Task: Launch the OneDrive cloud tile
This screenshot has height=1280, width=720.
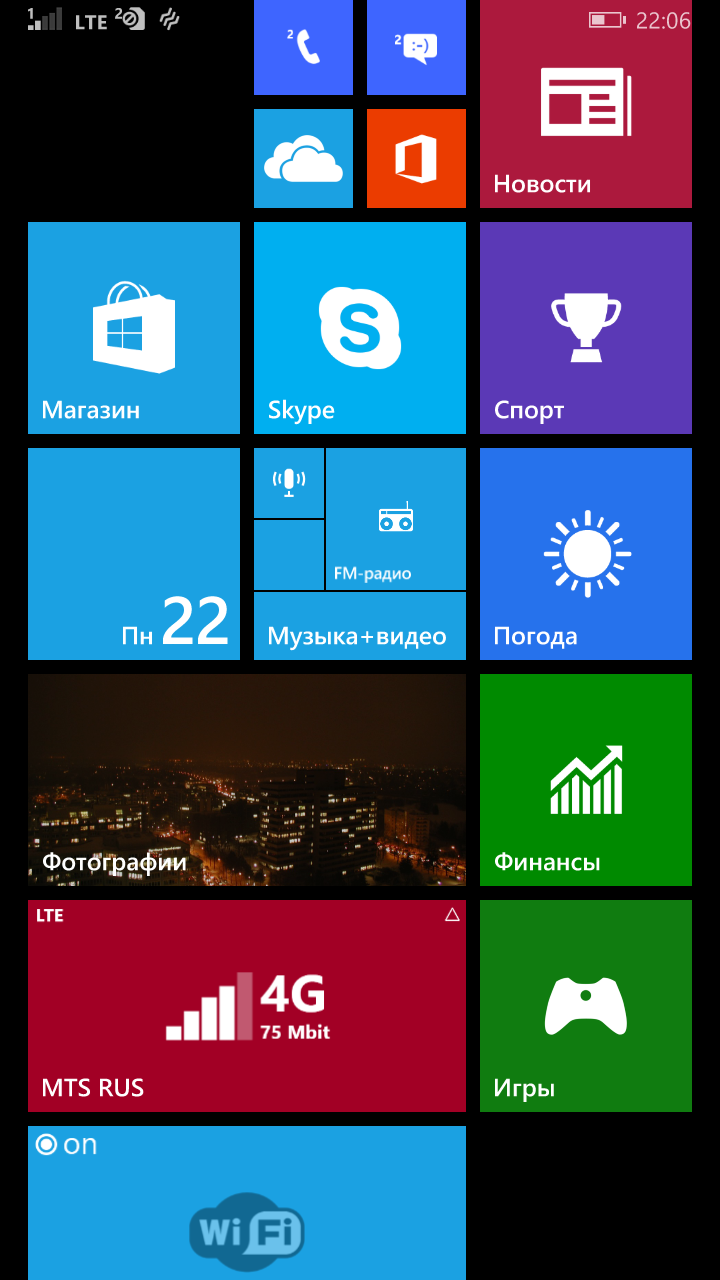Action: pyautogui.click(x=303, y=158)
